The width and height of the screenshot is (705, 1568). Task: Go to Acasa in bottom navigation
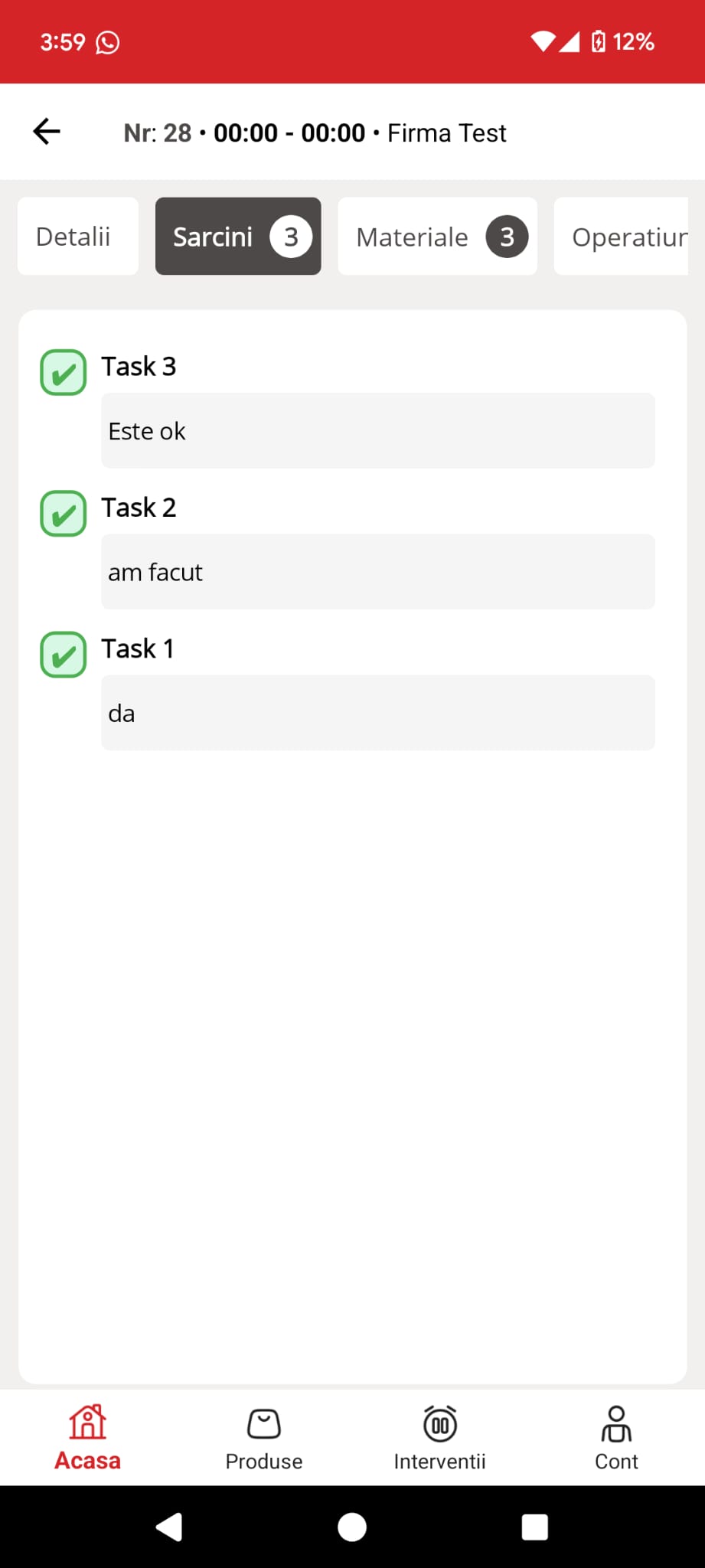click(88, 1438)
